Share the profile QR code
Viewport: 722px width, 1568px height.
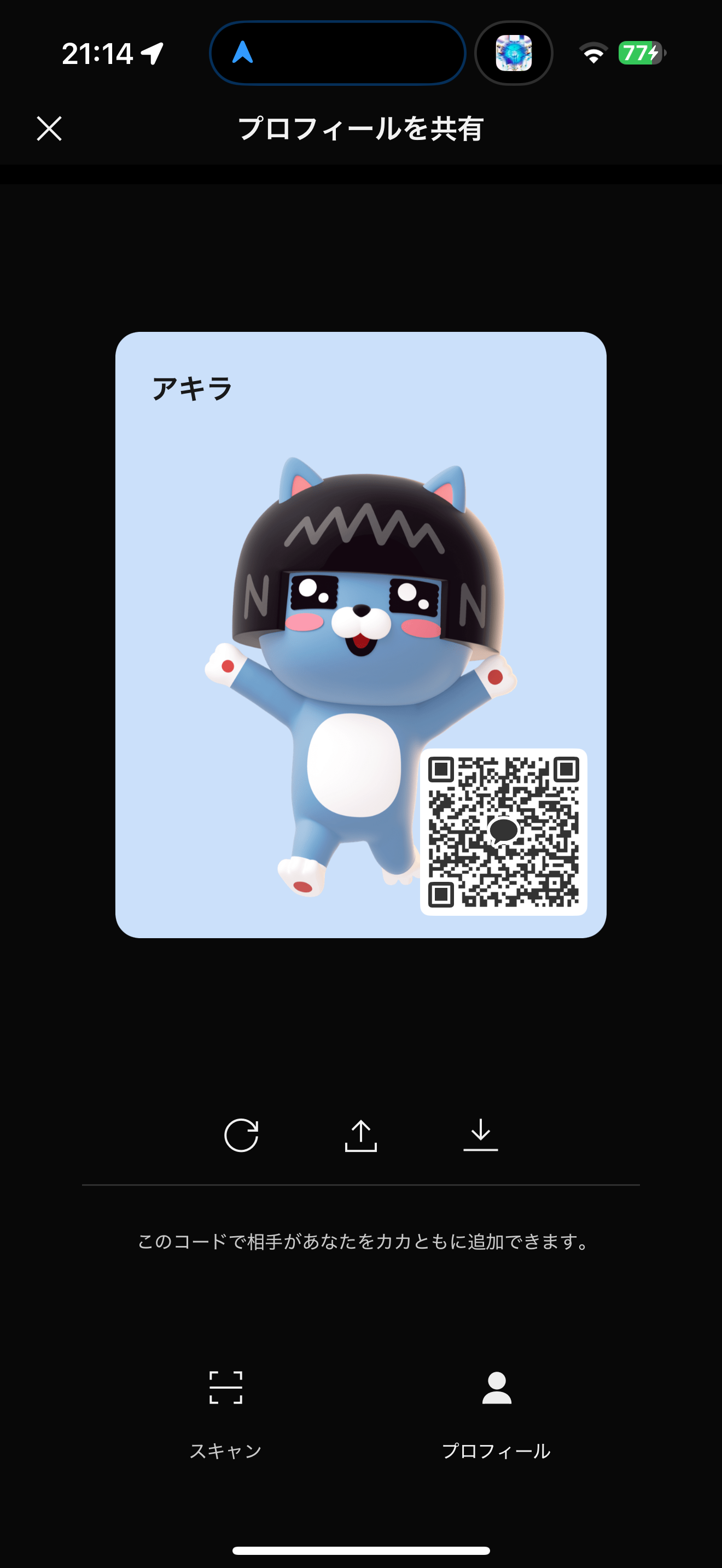[361, 1135]
